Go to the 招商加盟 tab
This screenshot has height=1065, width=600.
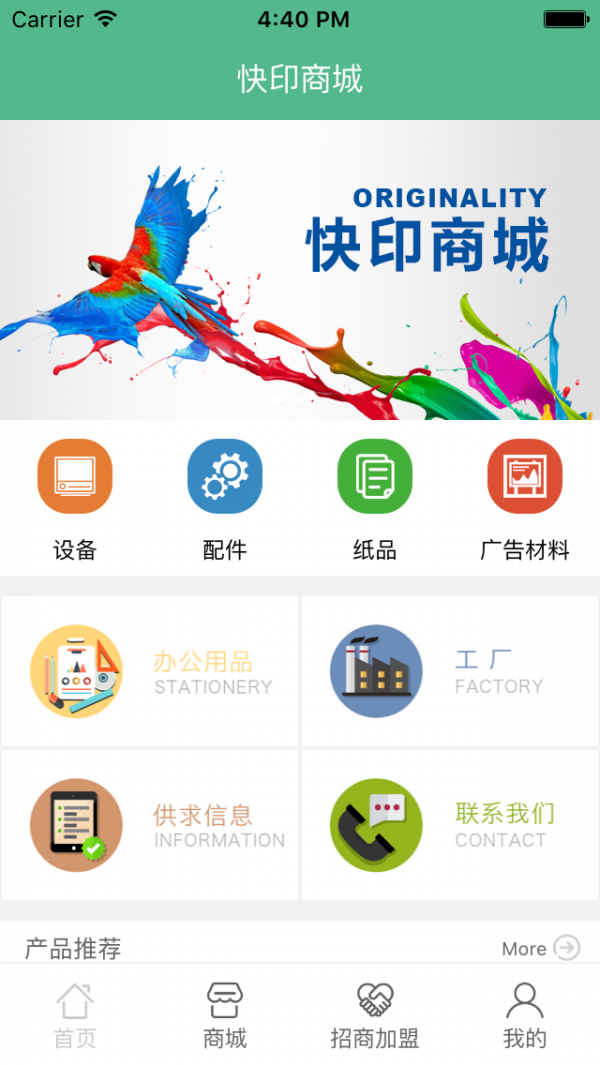tap(375, 1015)
